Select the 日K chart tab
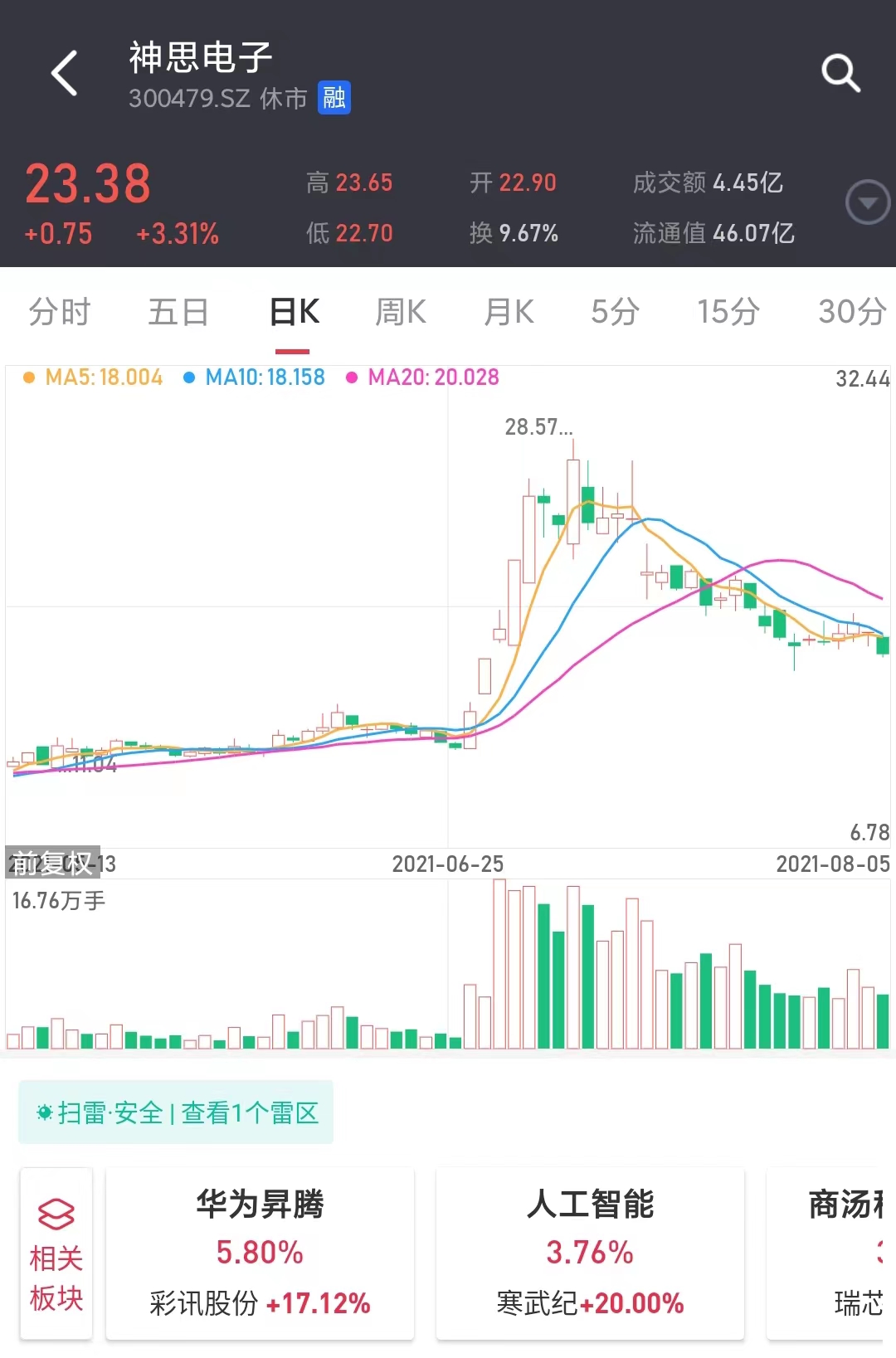The width and height of the screenshot is (896, 1358). (295, 313)
